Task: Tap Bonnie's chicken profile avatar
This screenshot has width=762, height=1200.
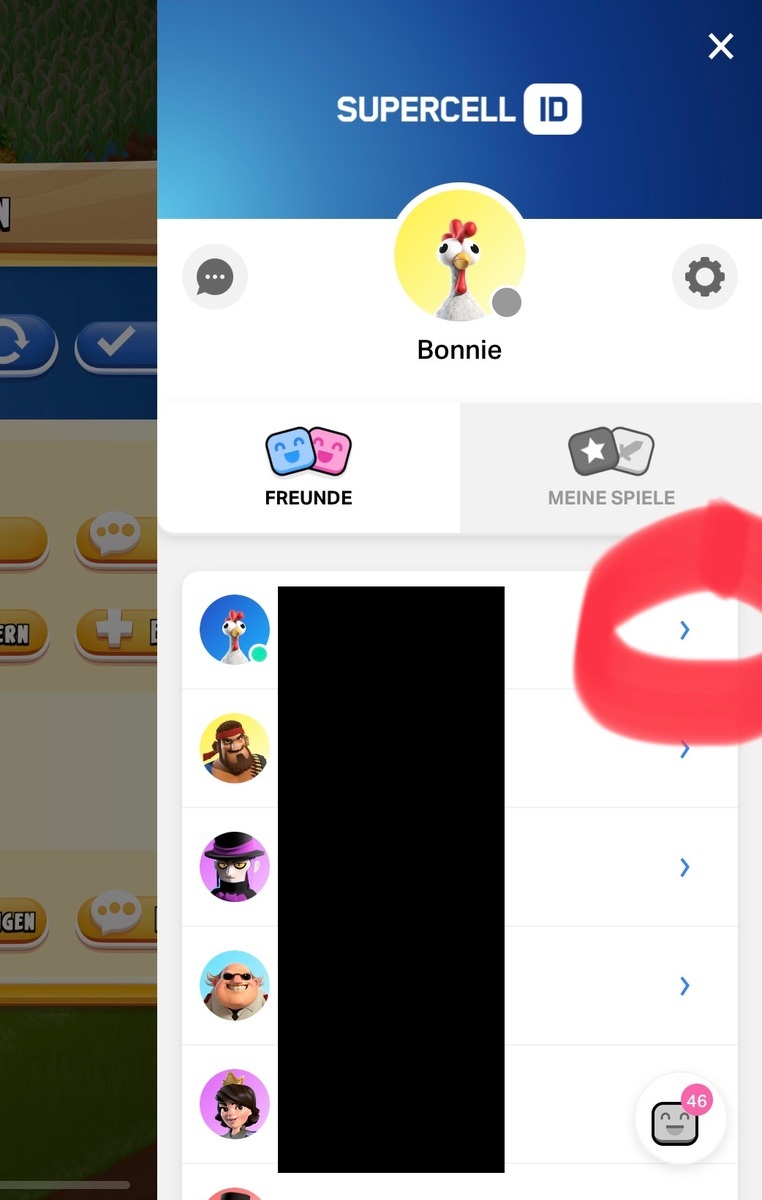Action: (x=459, y=256)
